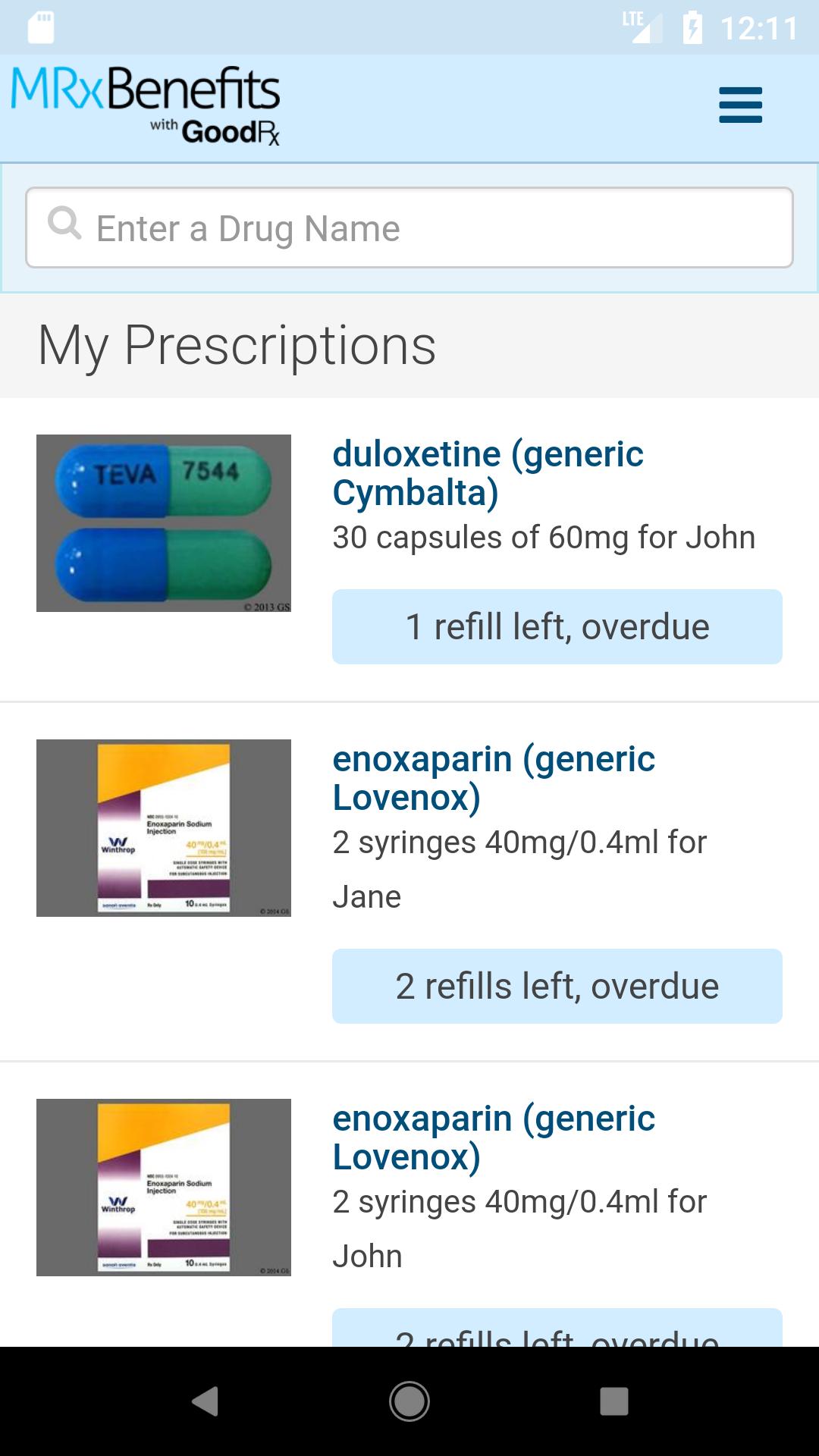Click the Enter a Drug Name search field
The width and height of the screenshot is (819, 1456).
coord(409,226)
